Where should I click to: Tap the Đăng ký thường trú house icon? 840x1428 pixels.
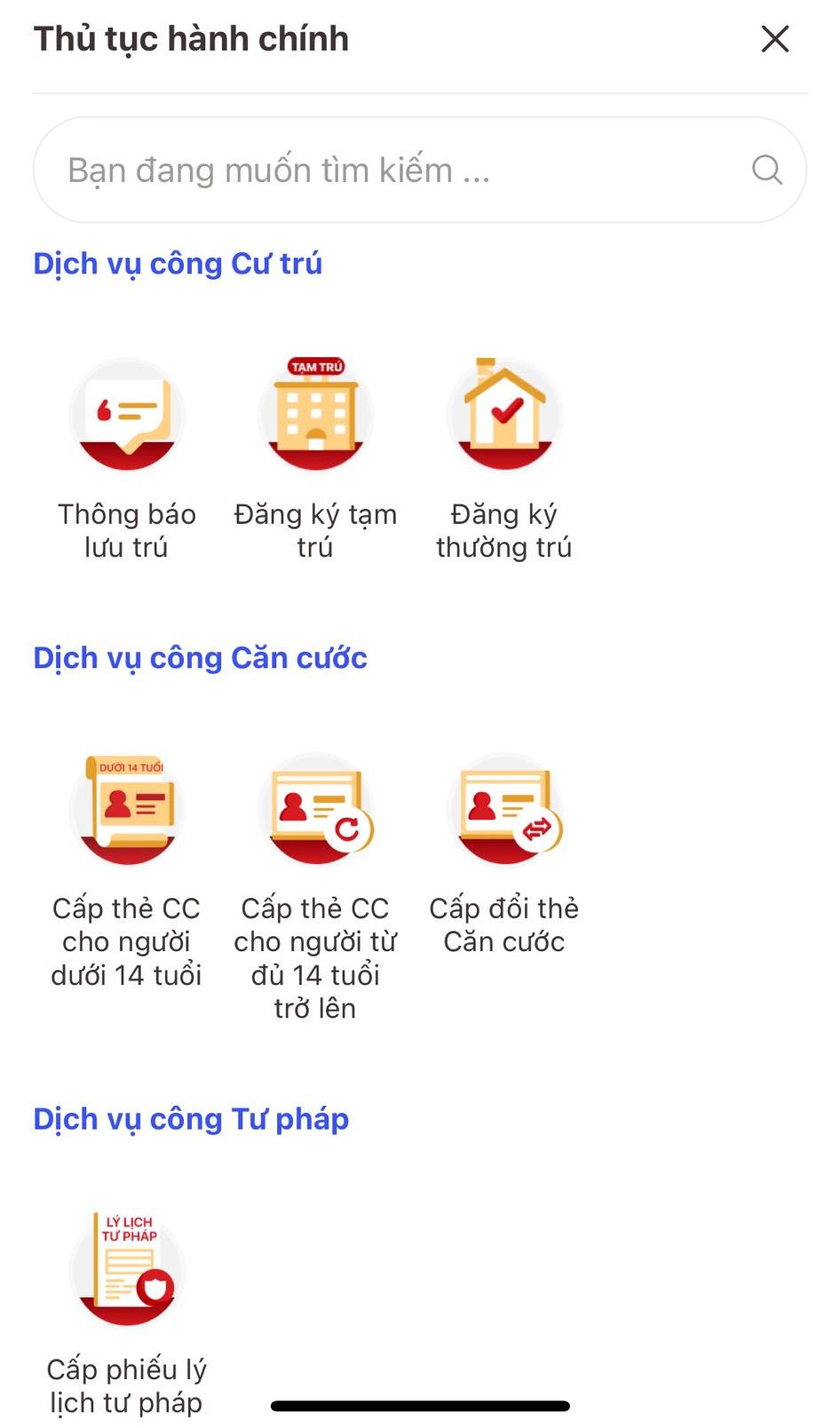point(504,413)
